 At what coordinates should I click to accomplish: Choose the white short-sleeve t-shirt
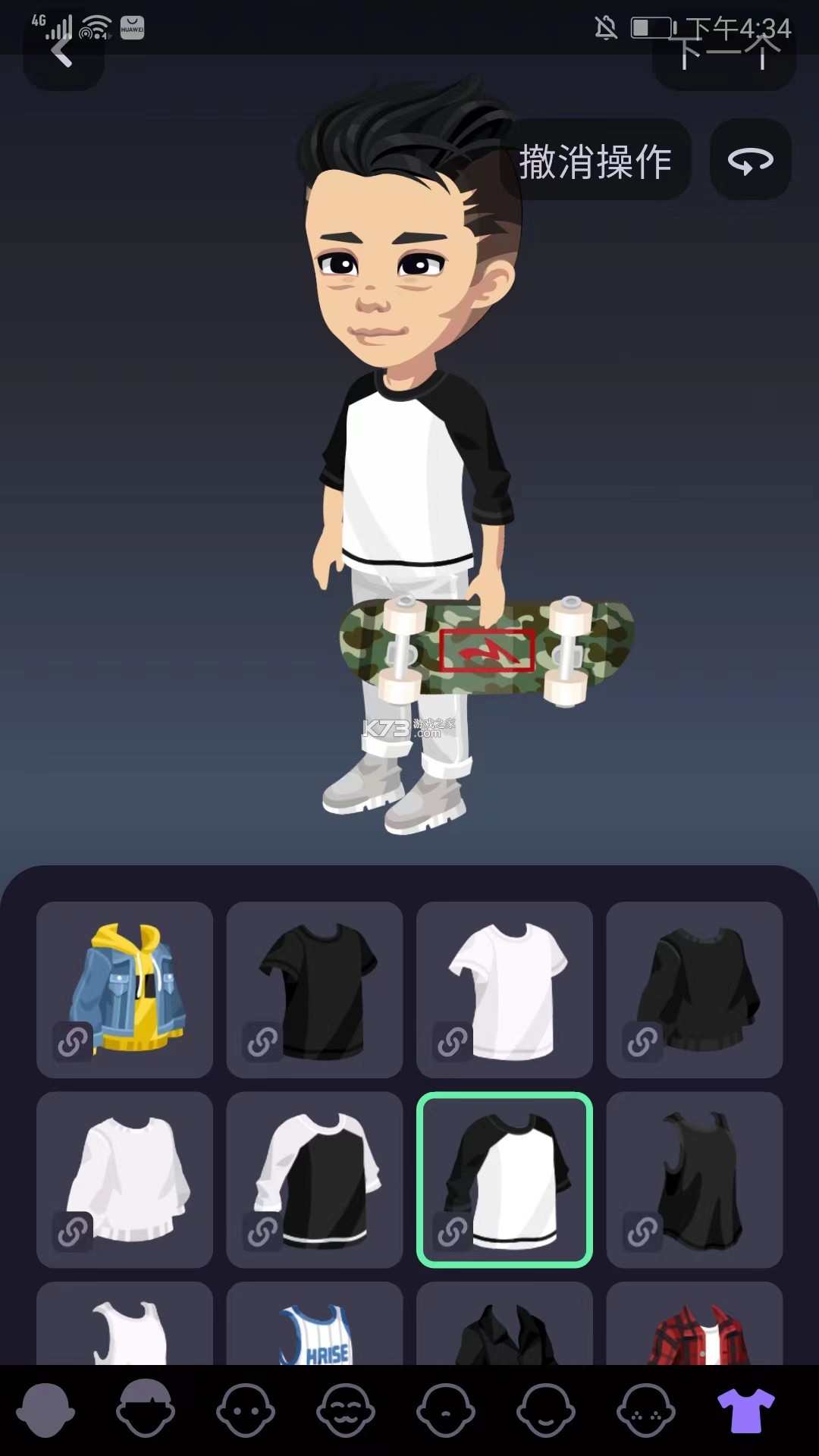coord(505,990)
